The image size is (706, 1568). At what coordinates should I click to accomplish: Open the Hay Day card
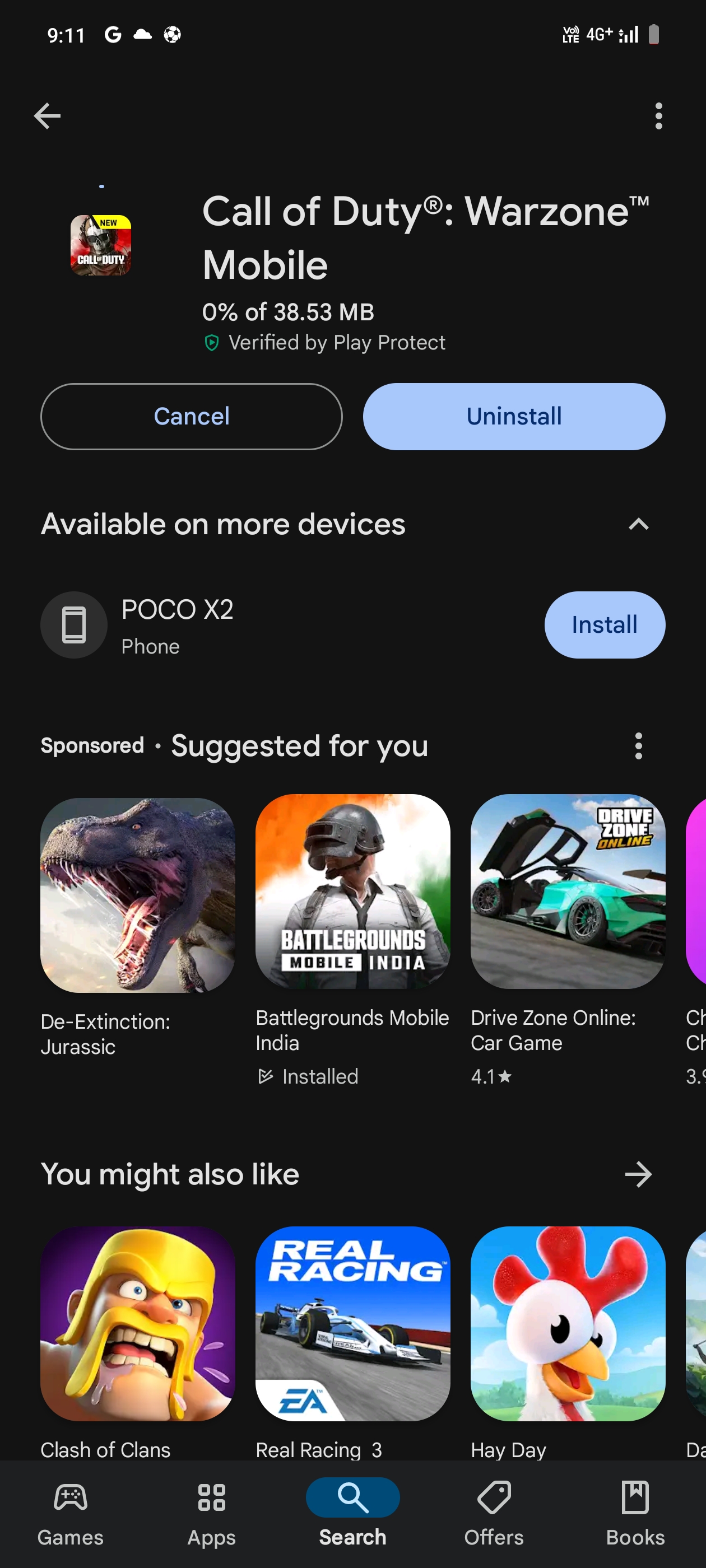[568, 1323]
